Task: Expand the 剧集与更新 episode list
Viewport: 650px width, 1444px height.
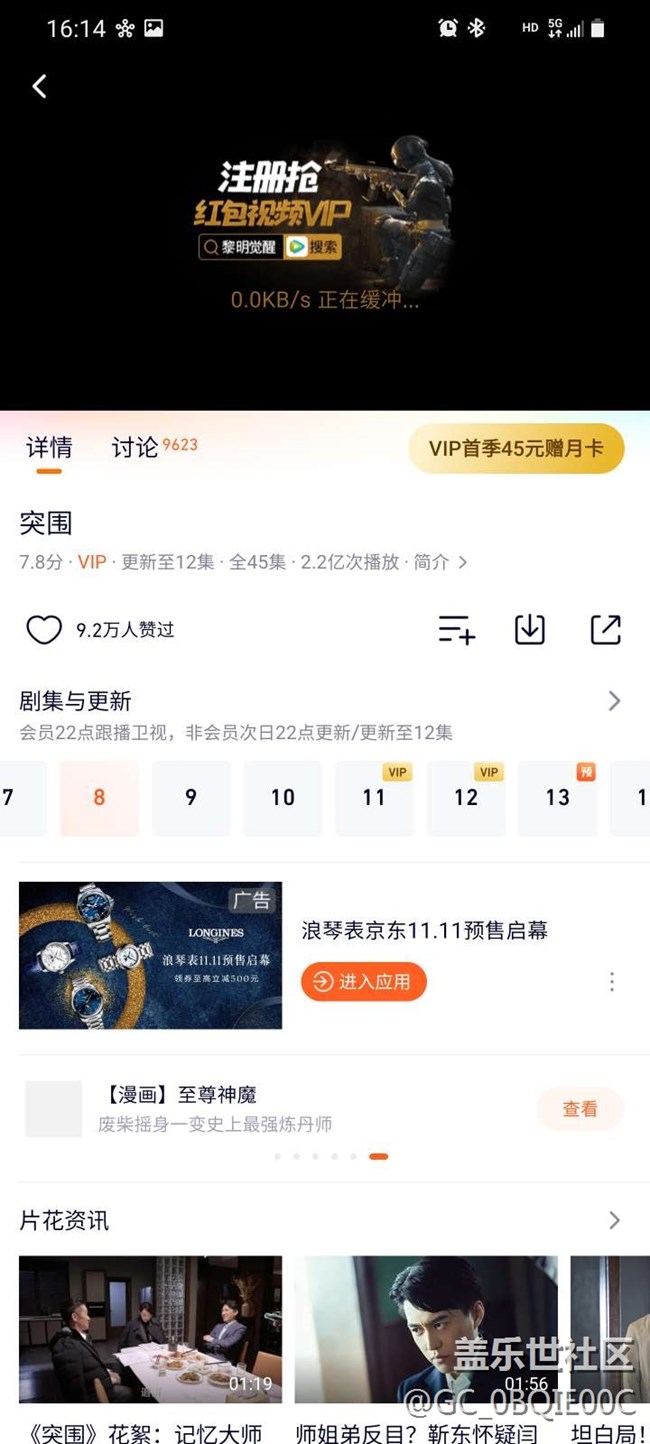Action: 614,701
